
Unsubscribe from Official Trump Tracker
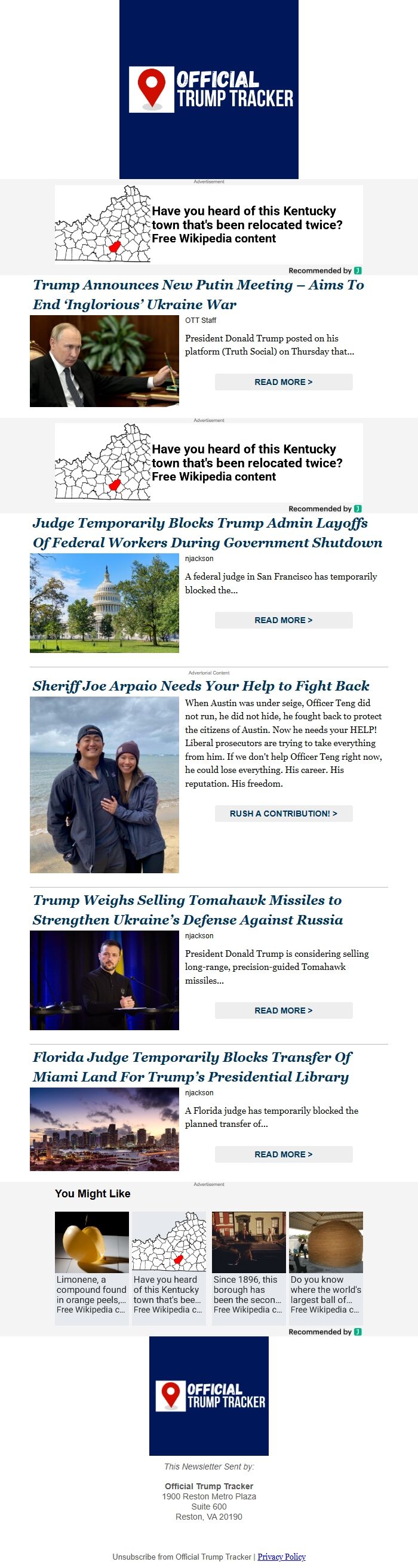tap(182, 1557)
